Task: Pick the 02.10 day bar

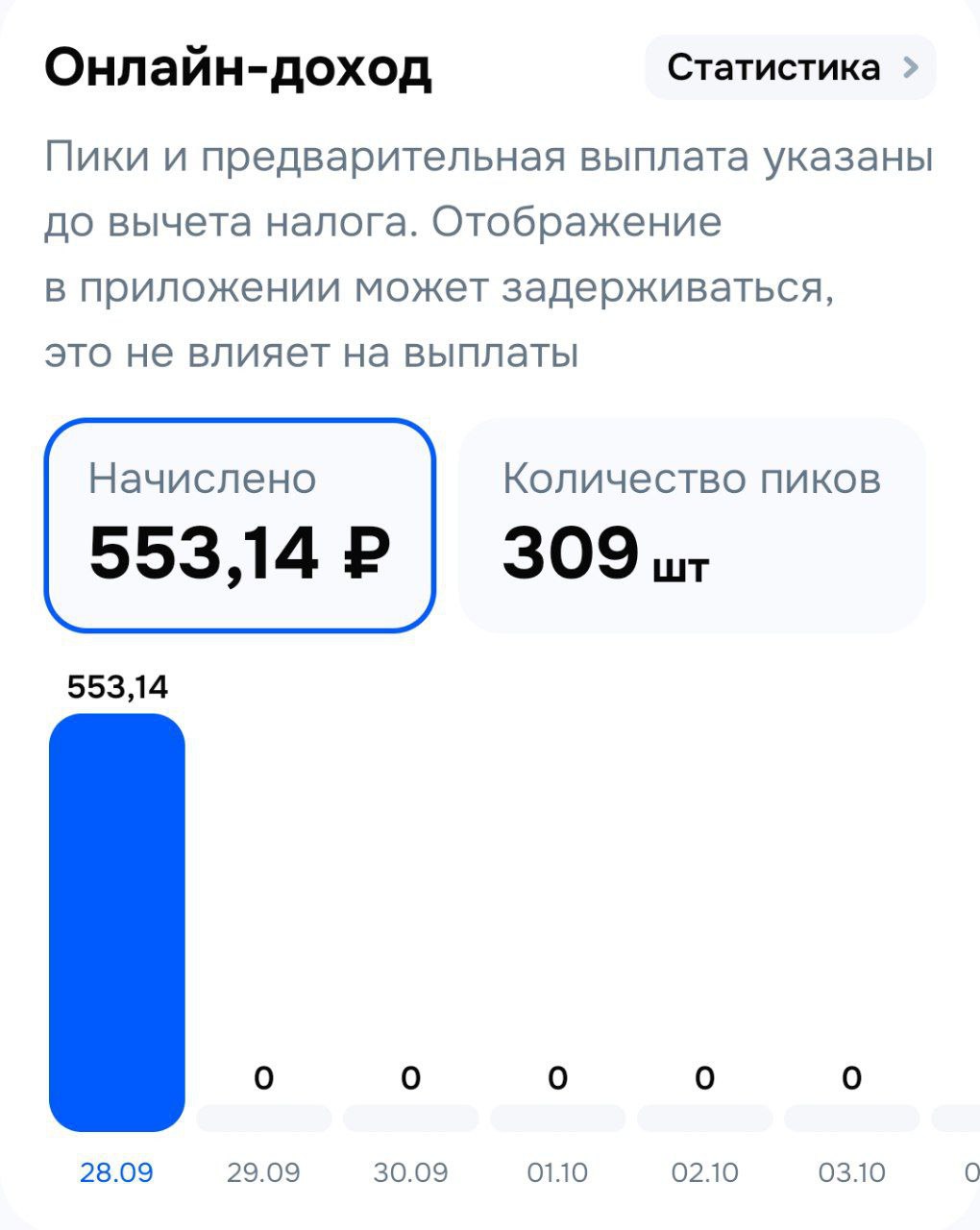Action: 704,1118
